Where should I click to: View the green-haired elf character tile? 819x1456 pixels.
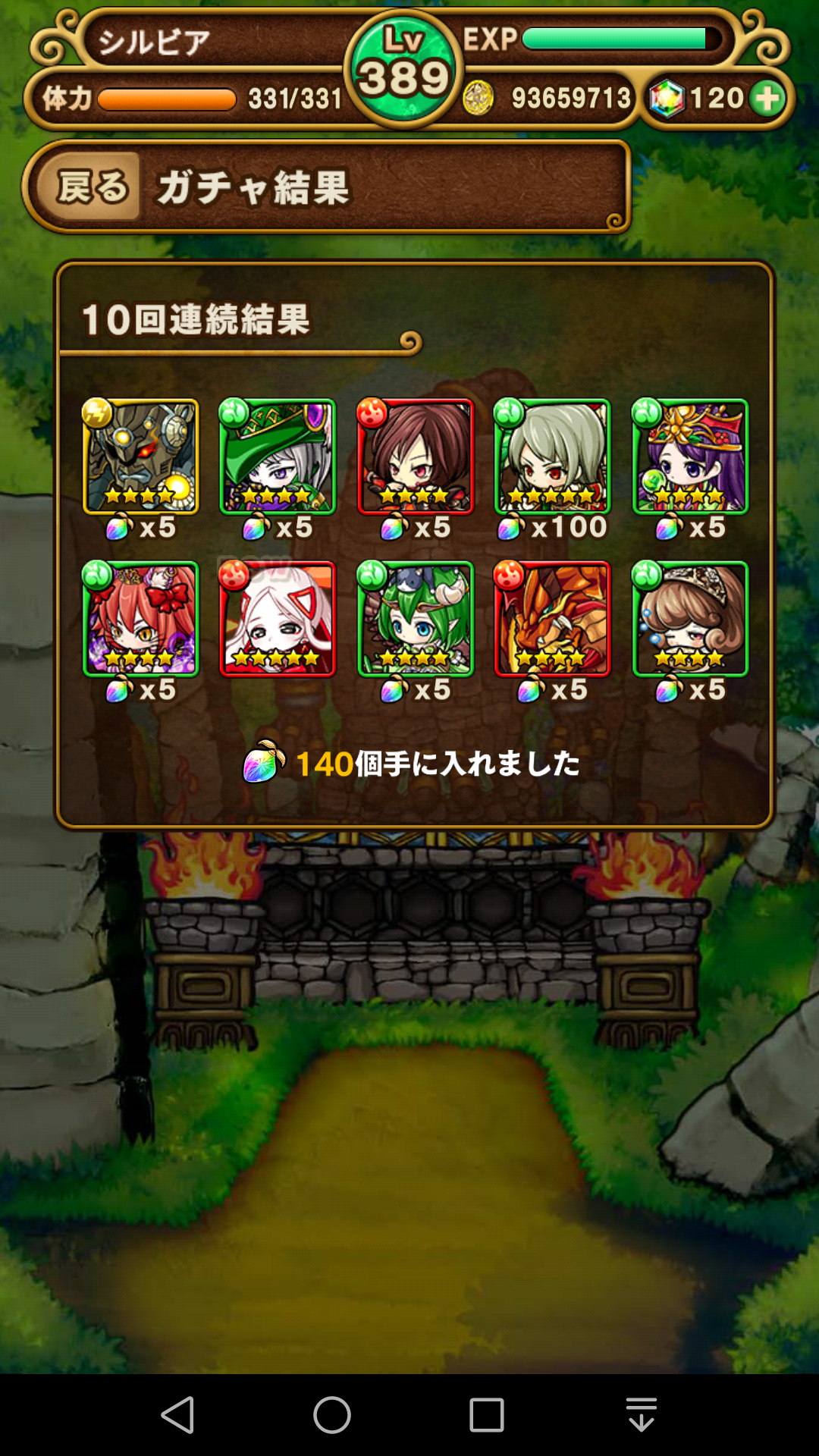pos(416,619)
